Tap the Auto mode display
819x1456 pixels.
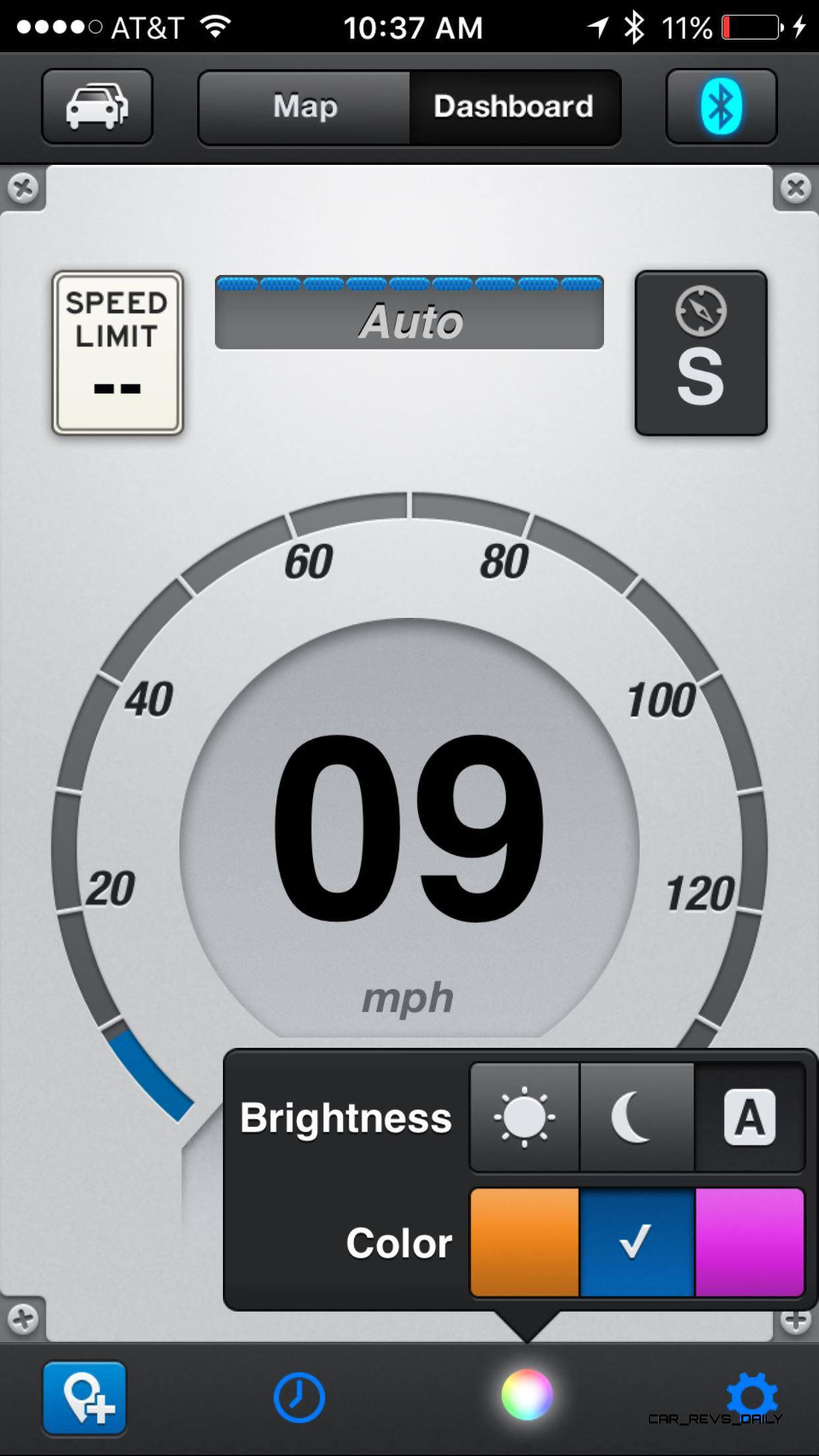click(409, 312)
